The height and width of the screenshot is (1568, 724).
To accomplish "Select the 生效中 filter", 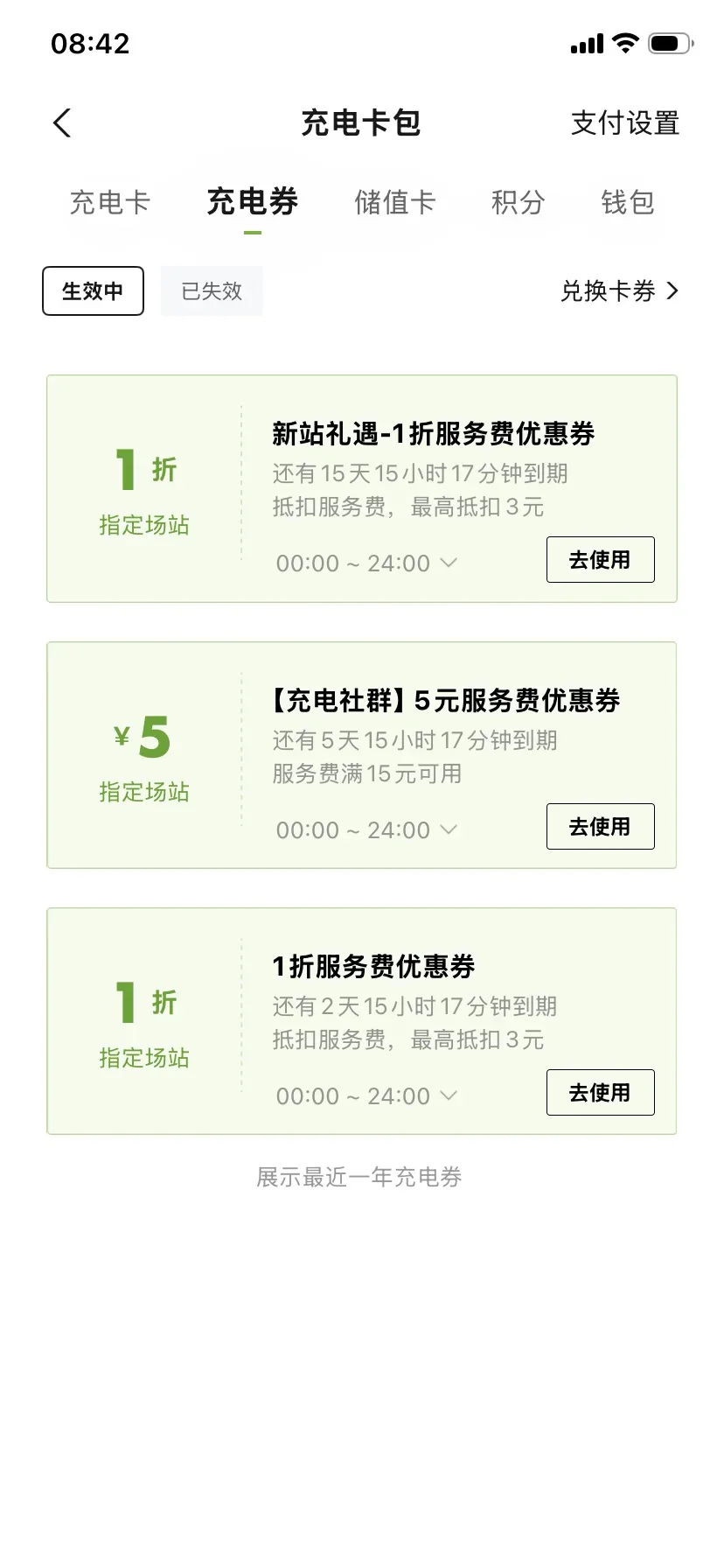I will (x=93, y=290).
